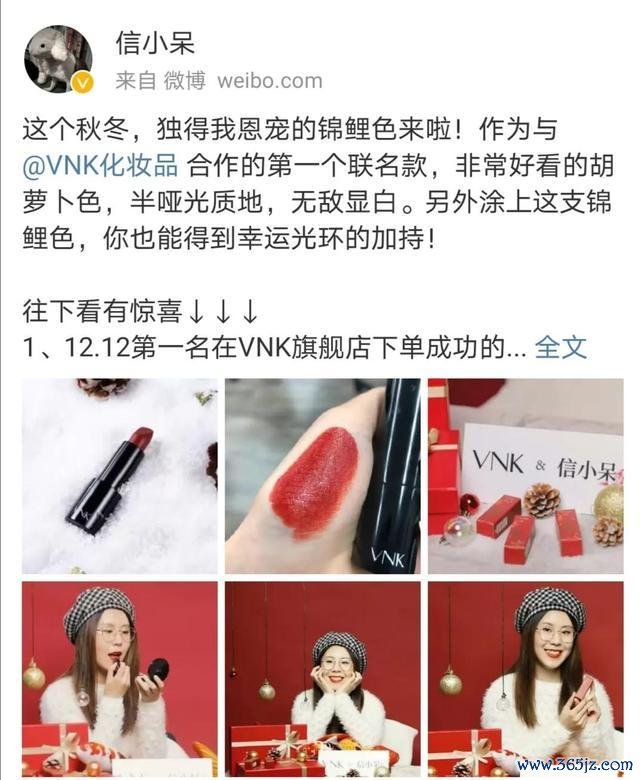The height and width of the screenshot is (780, 640).
Task: View the lipstick swatch on hand photo
Action: click(322, 475)
